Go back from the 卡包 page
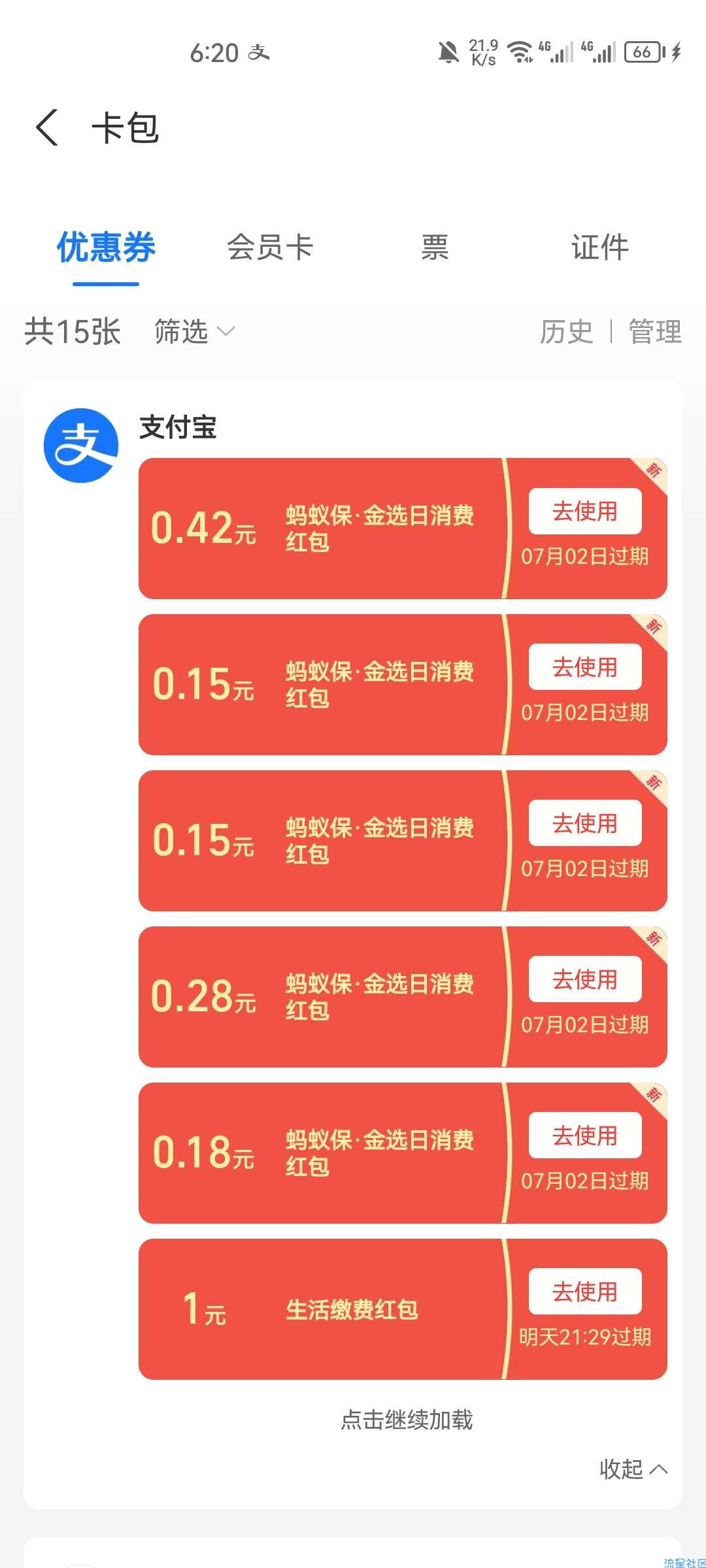 48,127
